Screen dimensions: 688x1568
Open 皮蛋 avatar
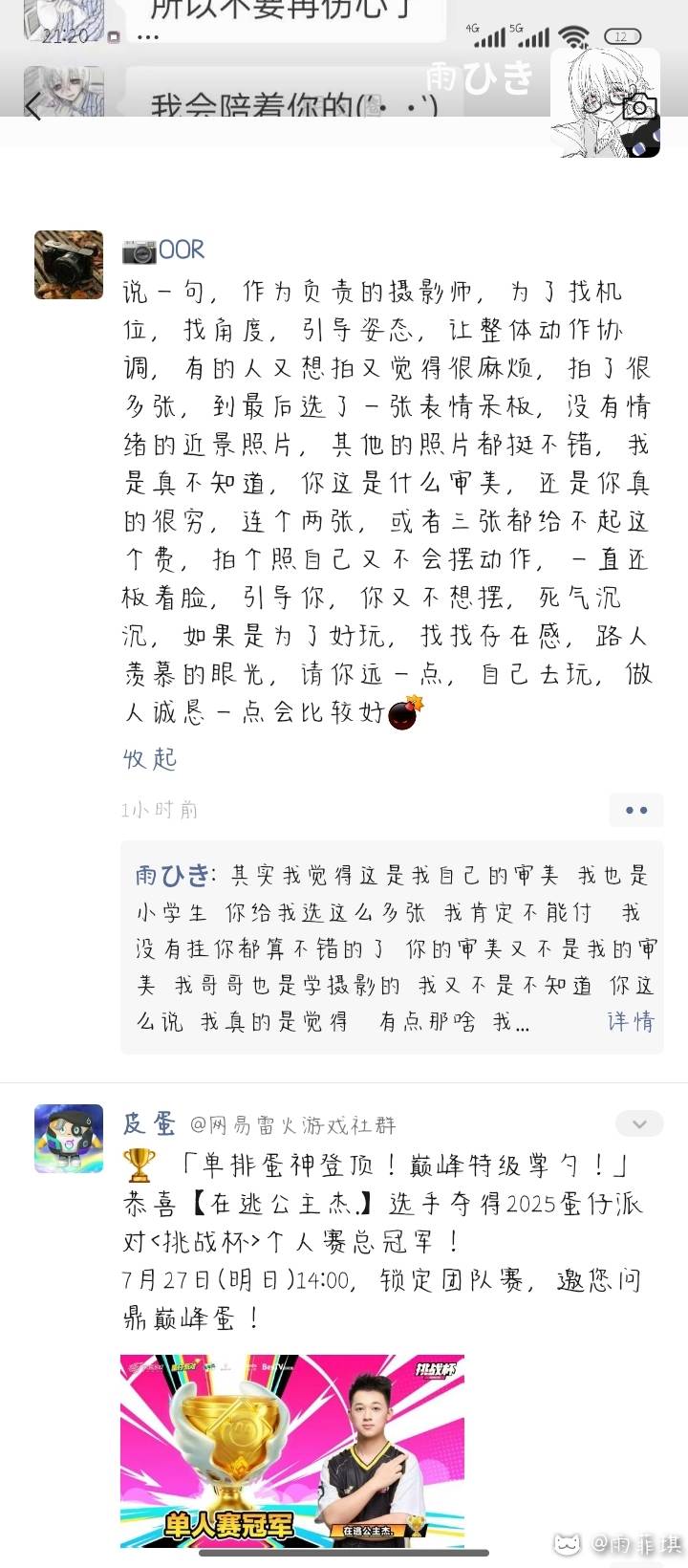(x=69, y=1138)
